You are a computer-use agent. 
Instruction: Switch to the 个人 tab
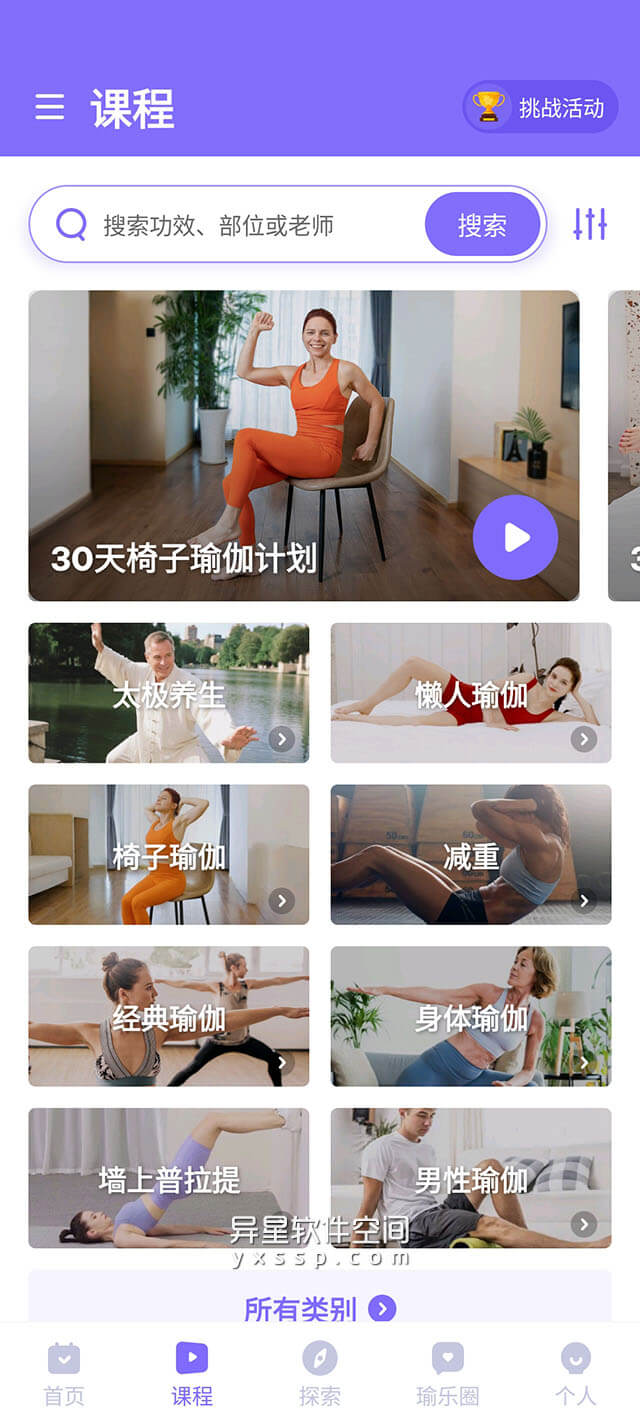tap(575, 1374)
